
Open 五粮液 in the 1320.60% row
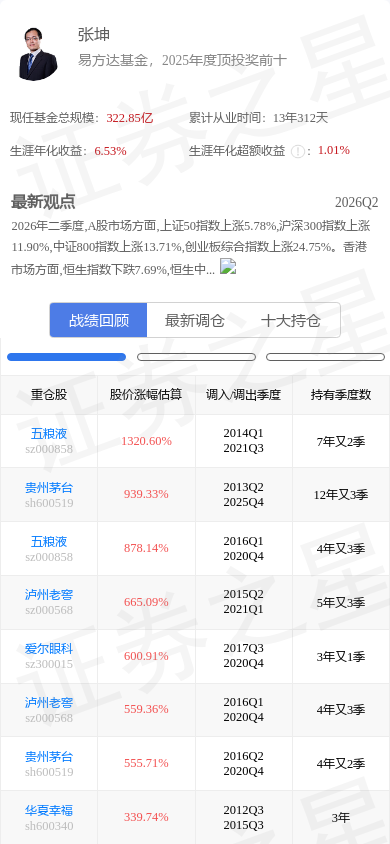click(49, 434)
